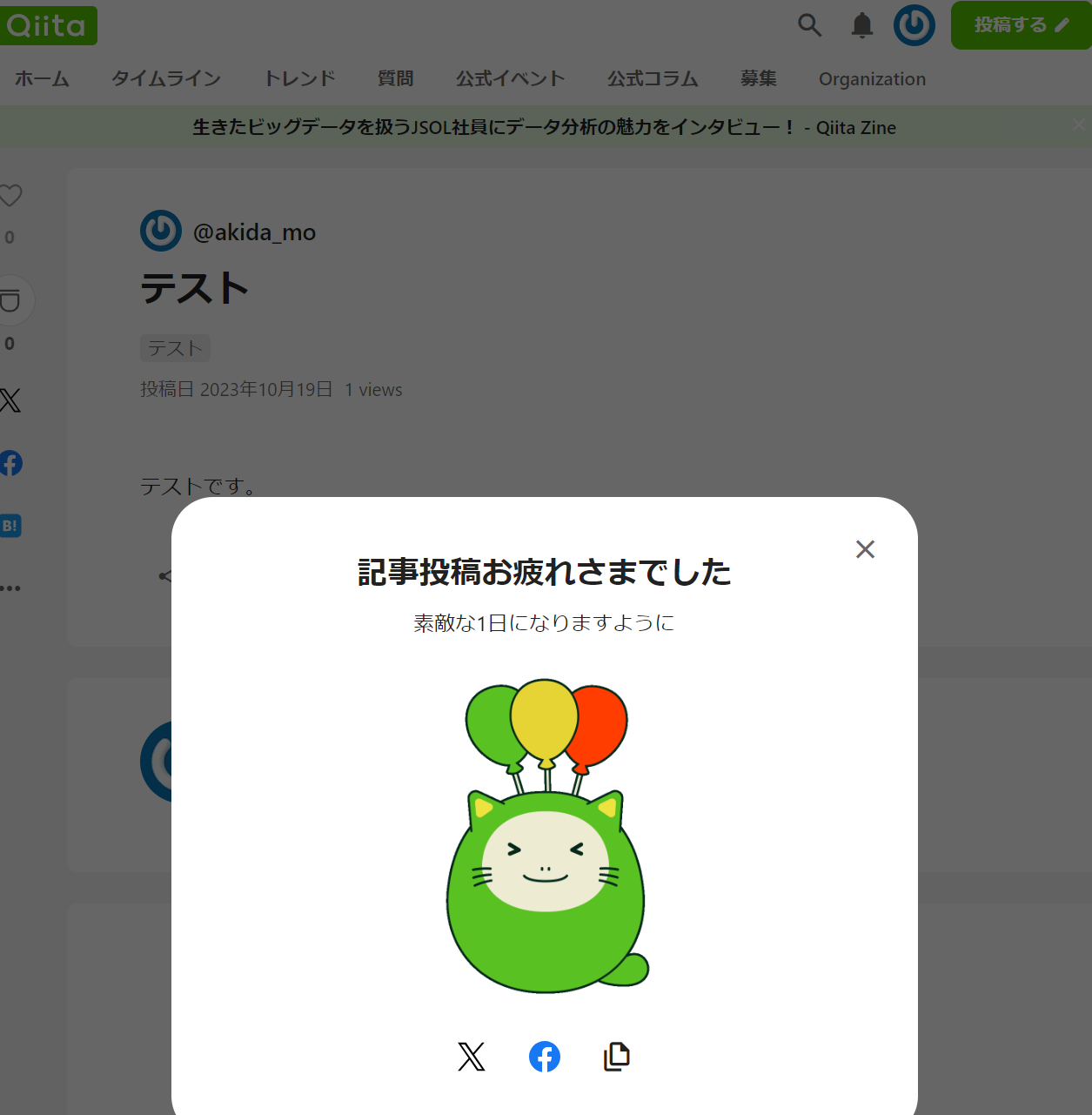Screen dimensions: 1092x1115
Task: Open the user avatar menu in the header
Action: tap(914, 25)
